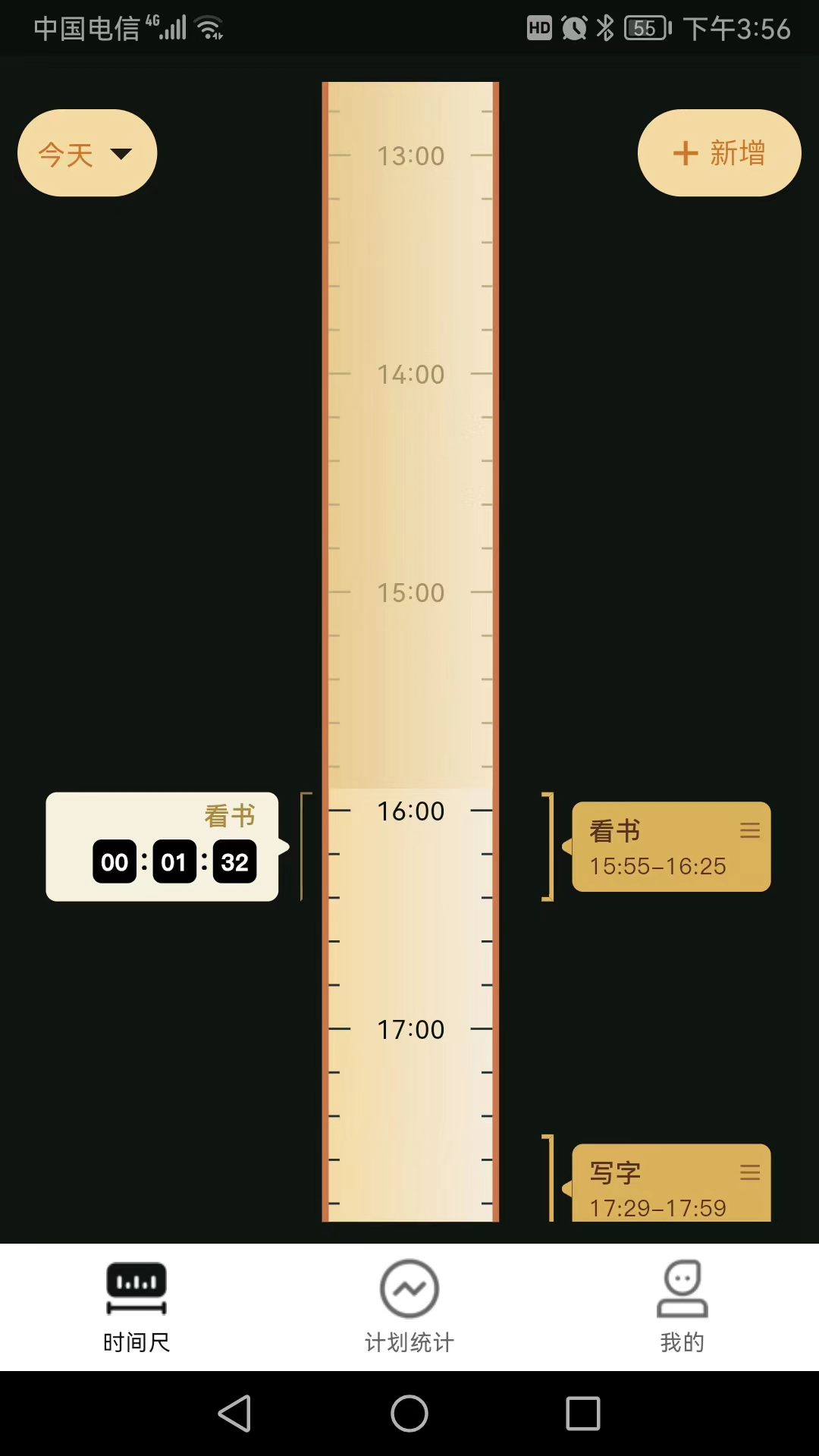Tap the Android home circle button
The image size is (819, 1456).
tap(409, 1414)
